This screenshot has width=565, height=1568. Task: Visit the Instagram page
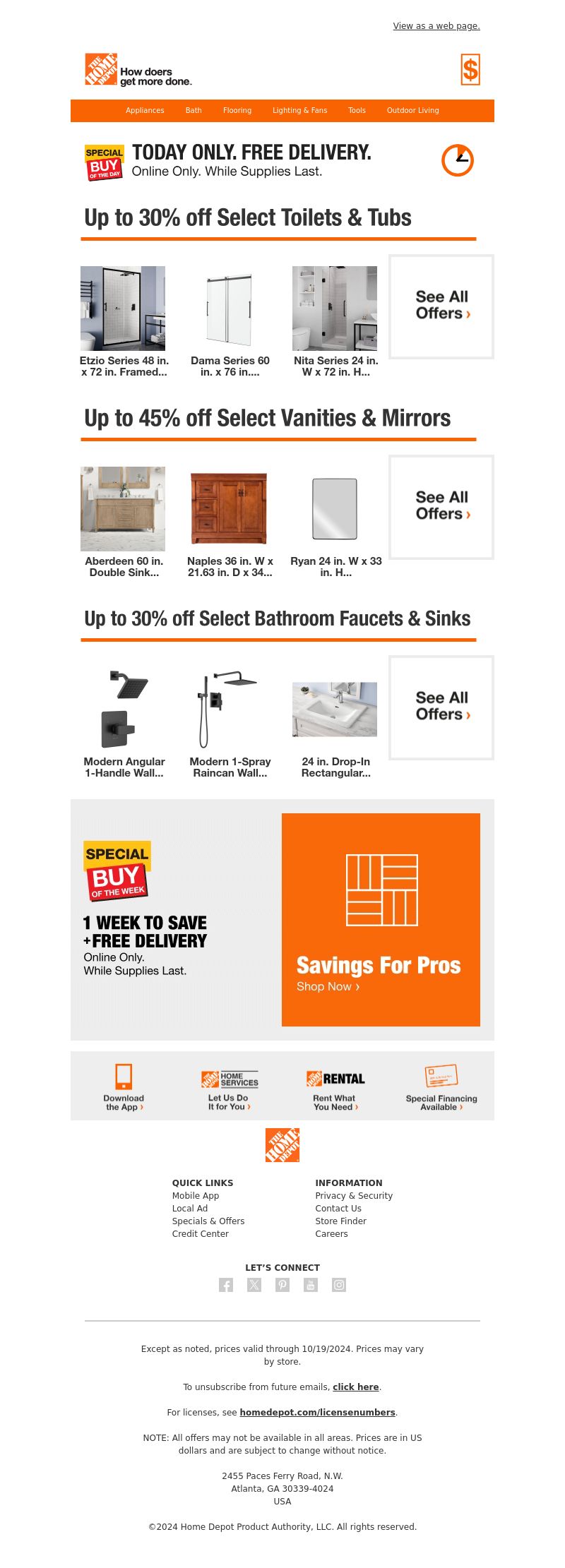tap(339, 1285)
